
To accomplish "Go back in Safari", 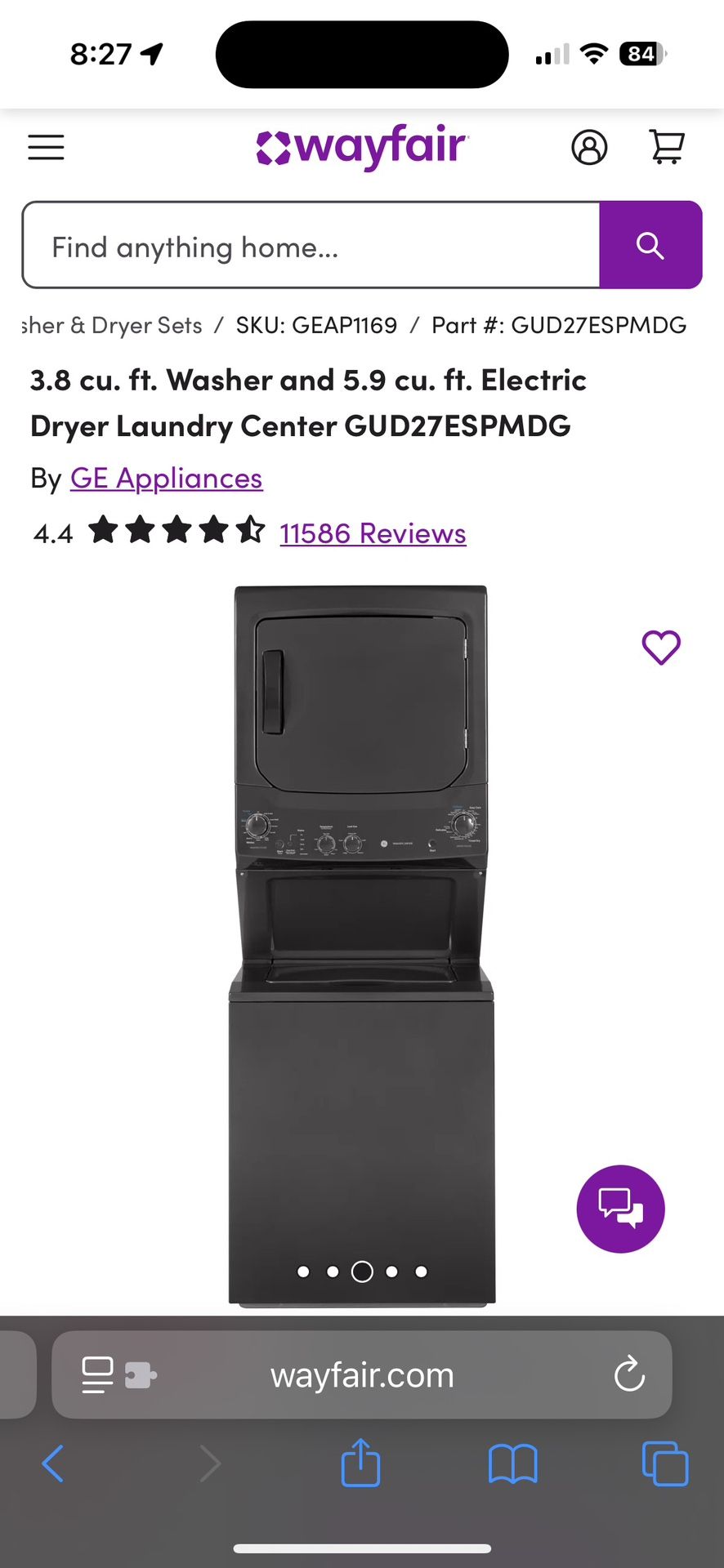I will [53, 1463].
